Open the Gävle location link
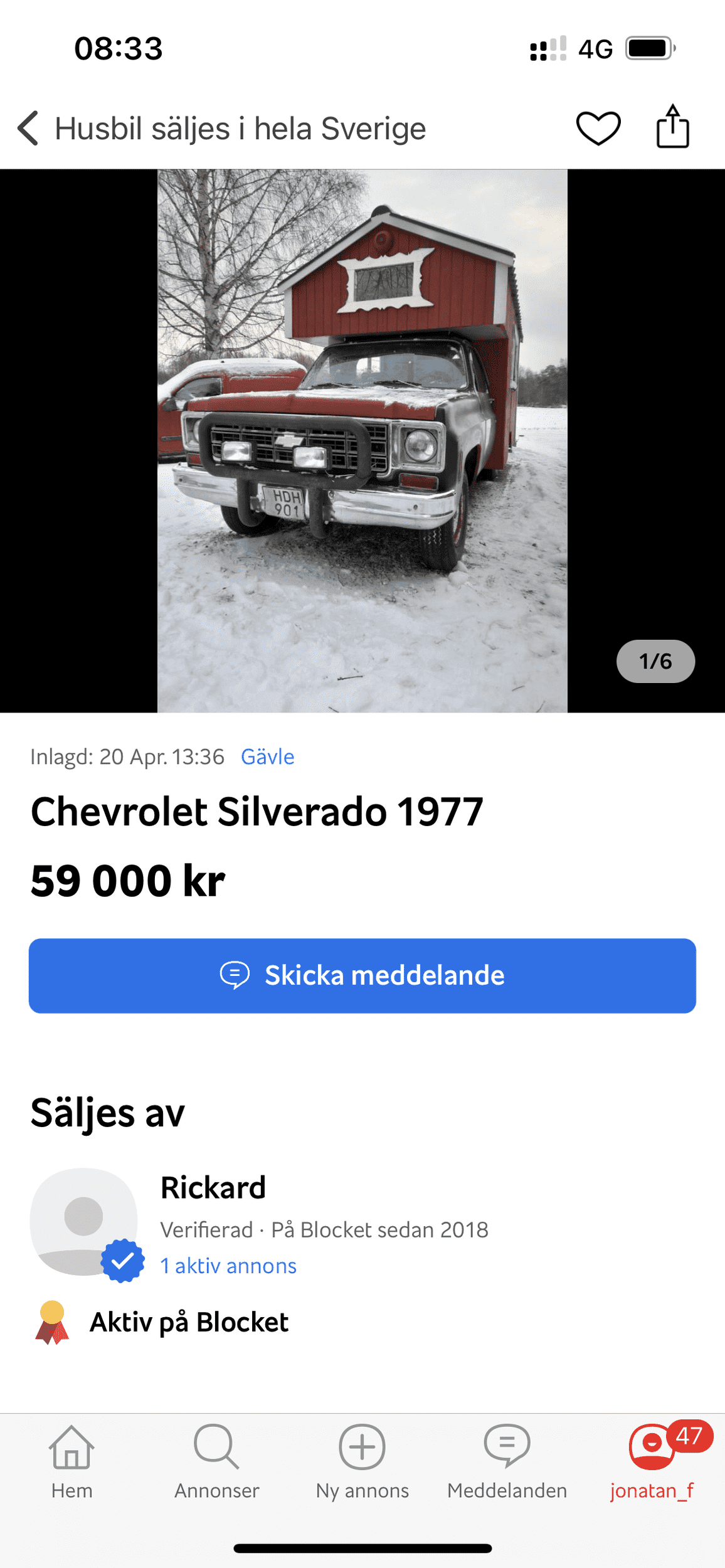This screenshot has width=725, height=1568. click(x=267, y=756)
